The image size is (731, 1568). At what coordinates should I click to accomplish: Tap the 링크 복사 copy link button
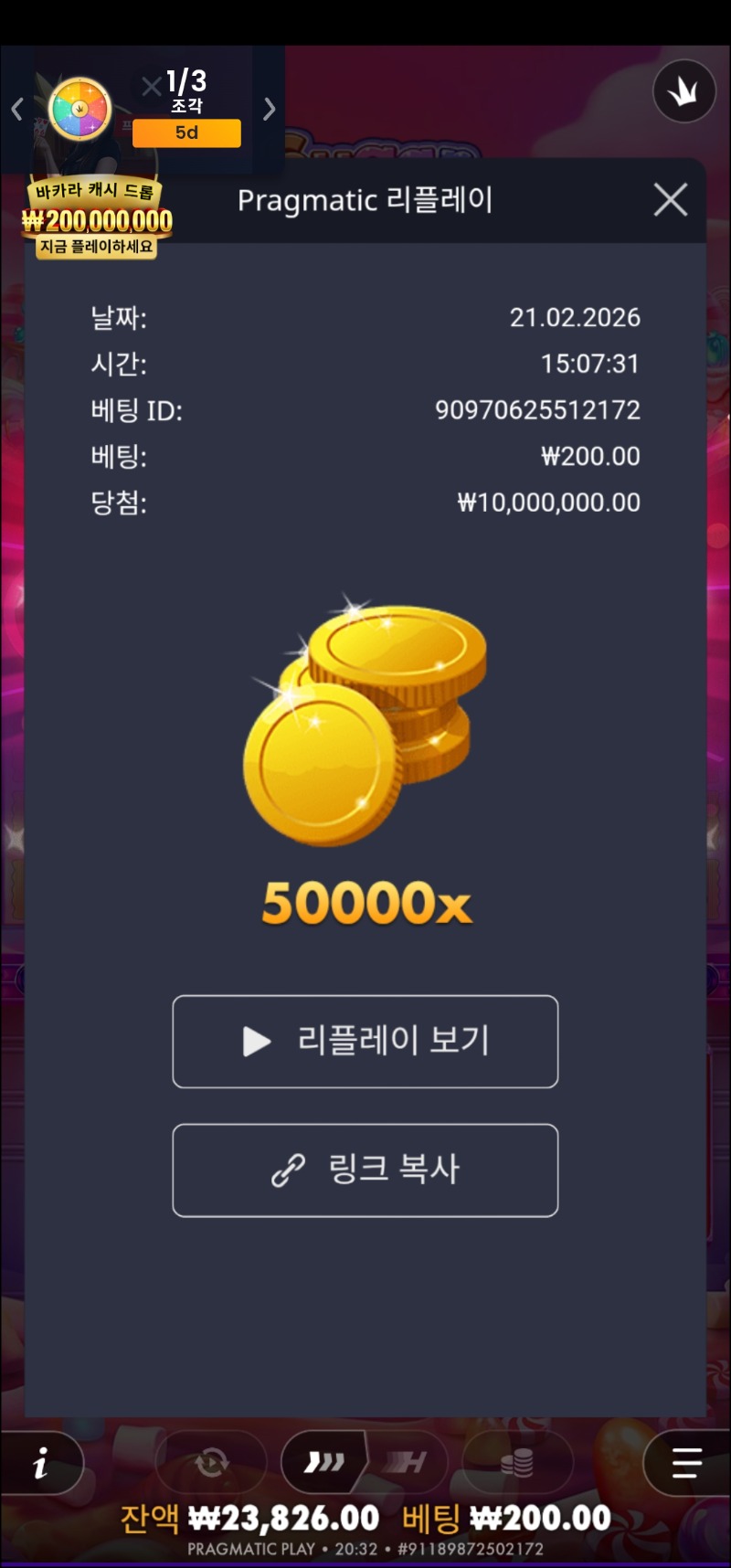point(365,1170)
